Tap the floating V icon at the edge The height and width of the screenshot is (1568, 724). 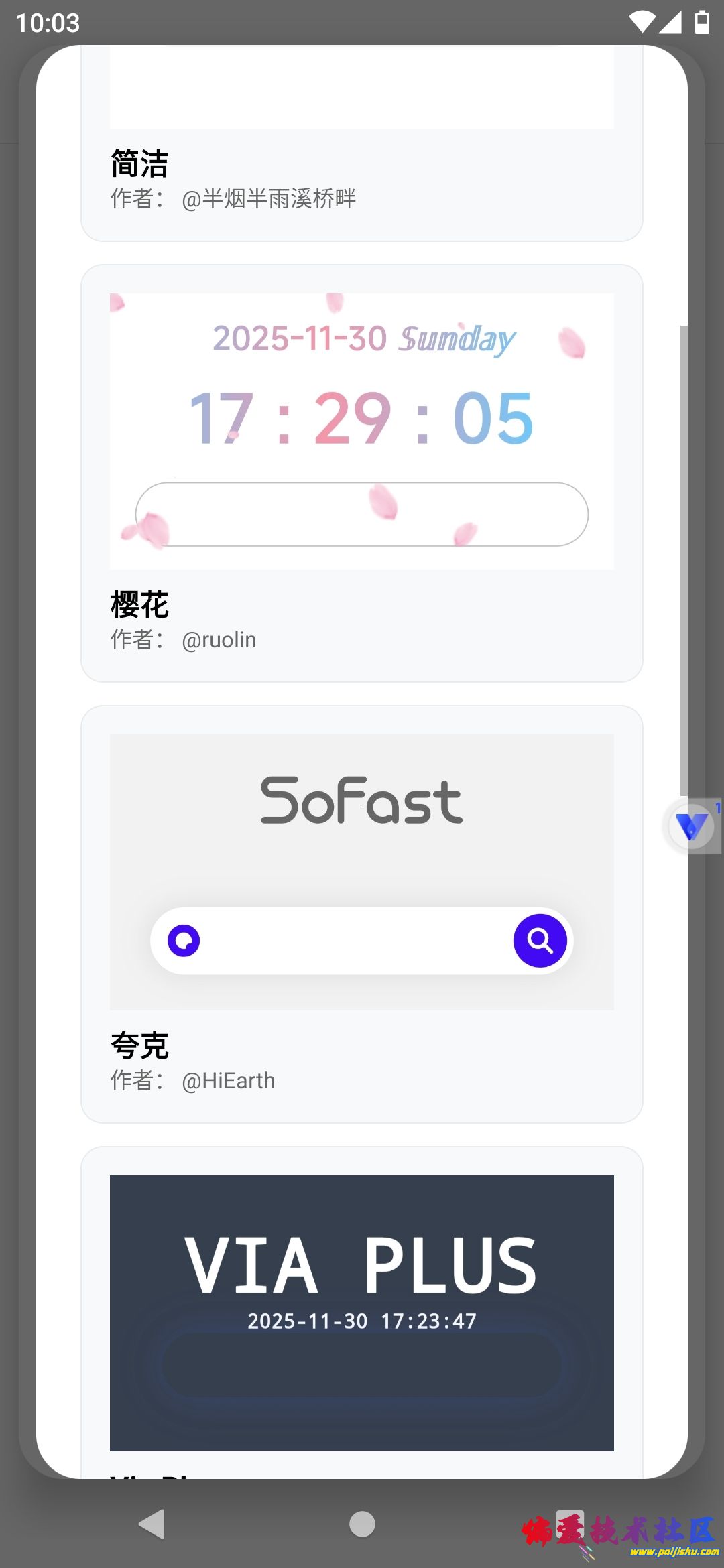point(692,827)
